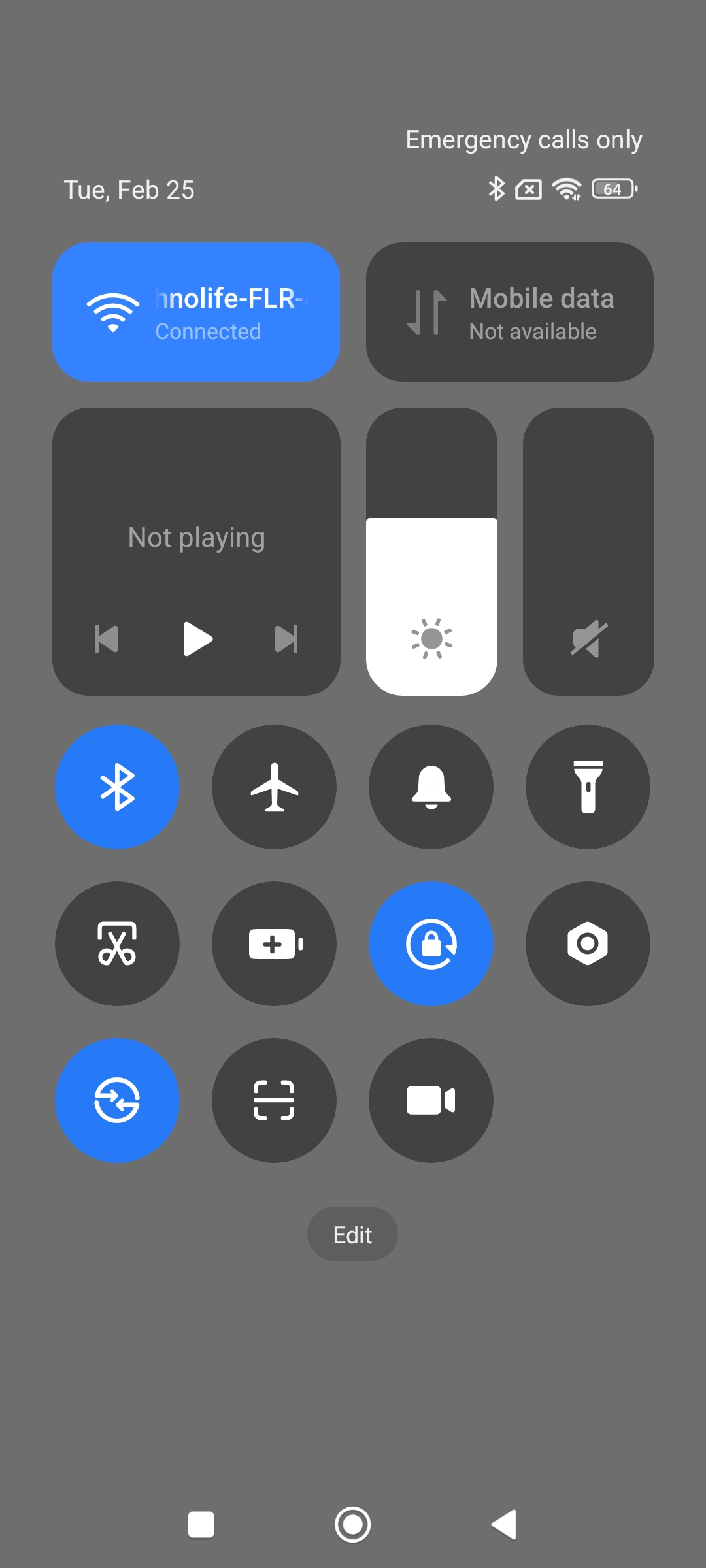Screen dimensions: 706x1568
Task: Take a screenshot with the scissors tile
Action: pos(118,943)
